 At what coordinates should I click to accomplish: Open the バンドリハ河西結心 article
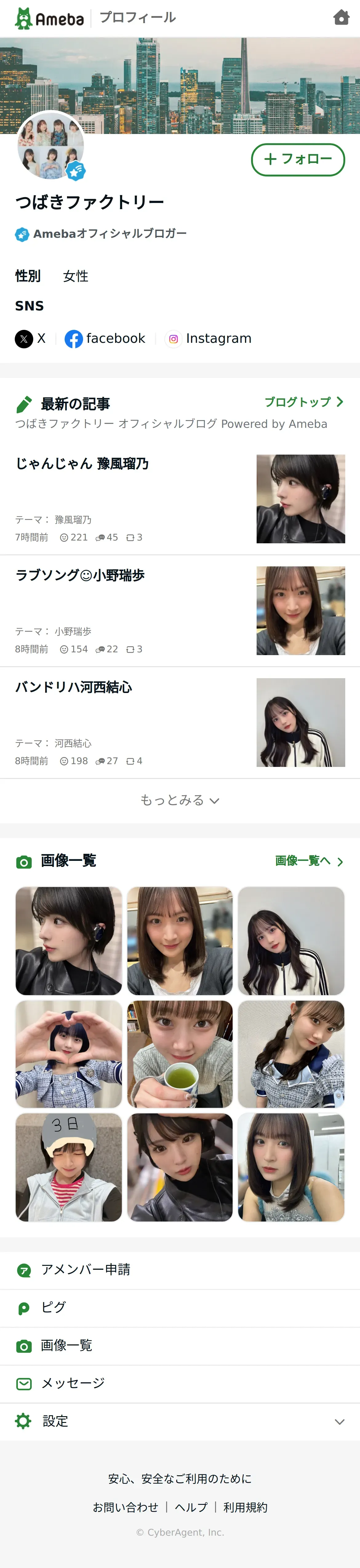coord(74,687)
